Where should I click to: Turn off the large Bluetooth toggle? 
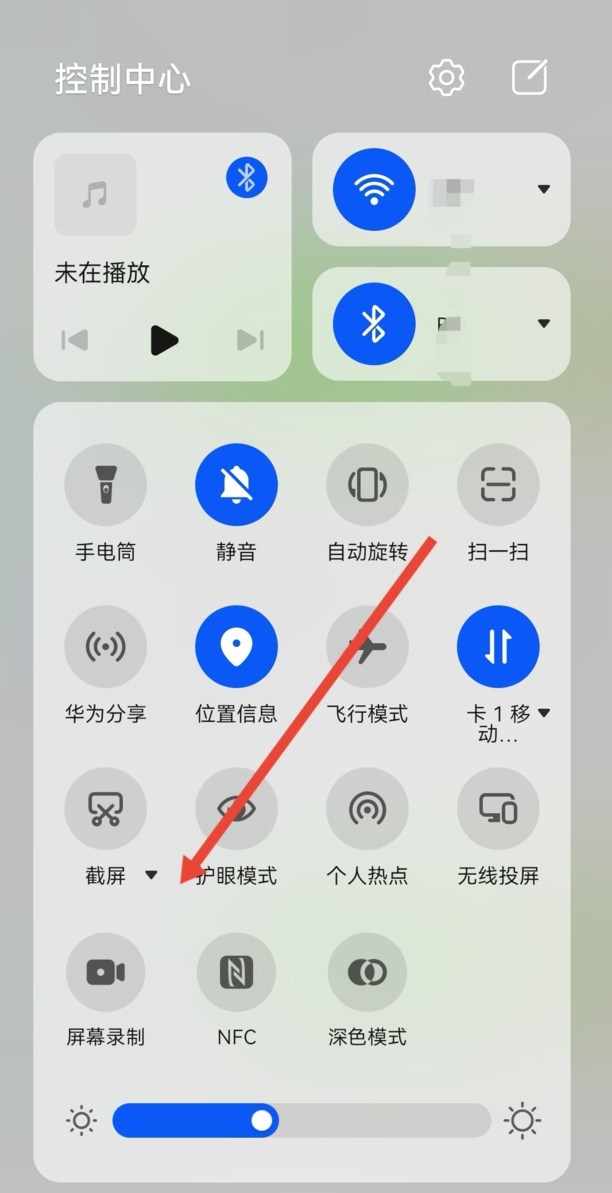(374, 323)
